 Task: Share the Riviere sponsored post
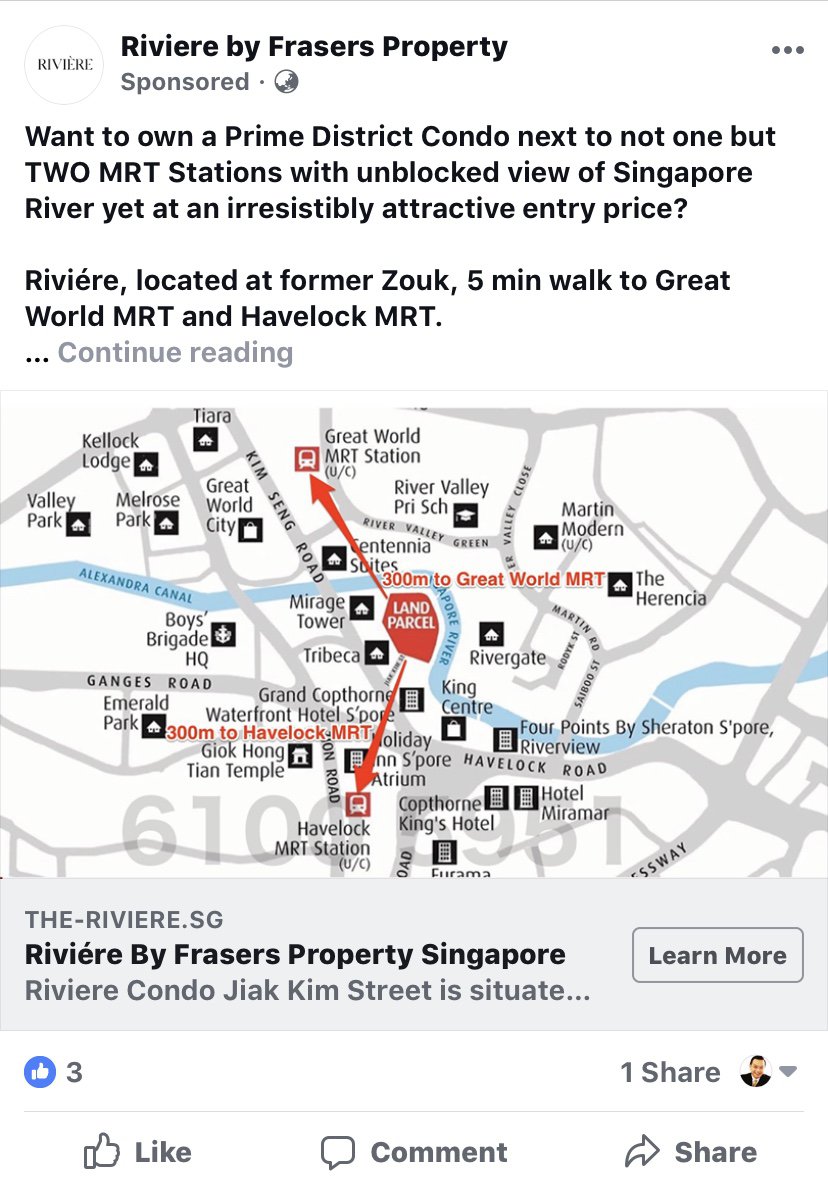(690, 1152)
